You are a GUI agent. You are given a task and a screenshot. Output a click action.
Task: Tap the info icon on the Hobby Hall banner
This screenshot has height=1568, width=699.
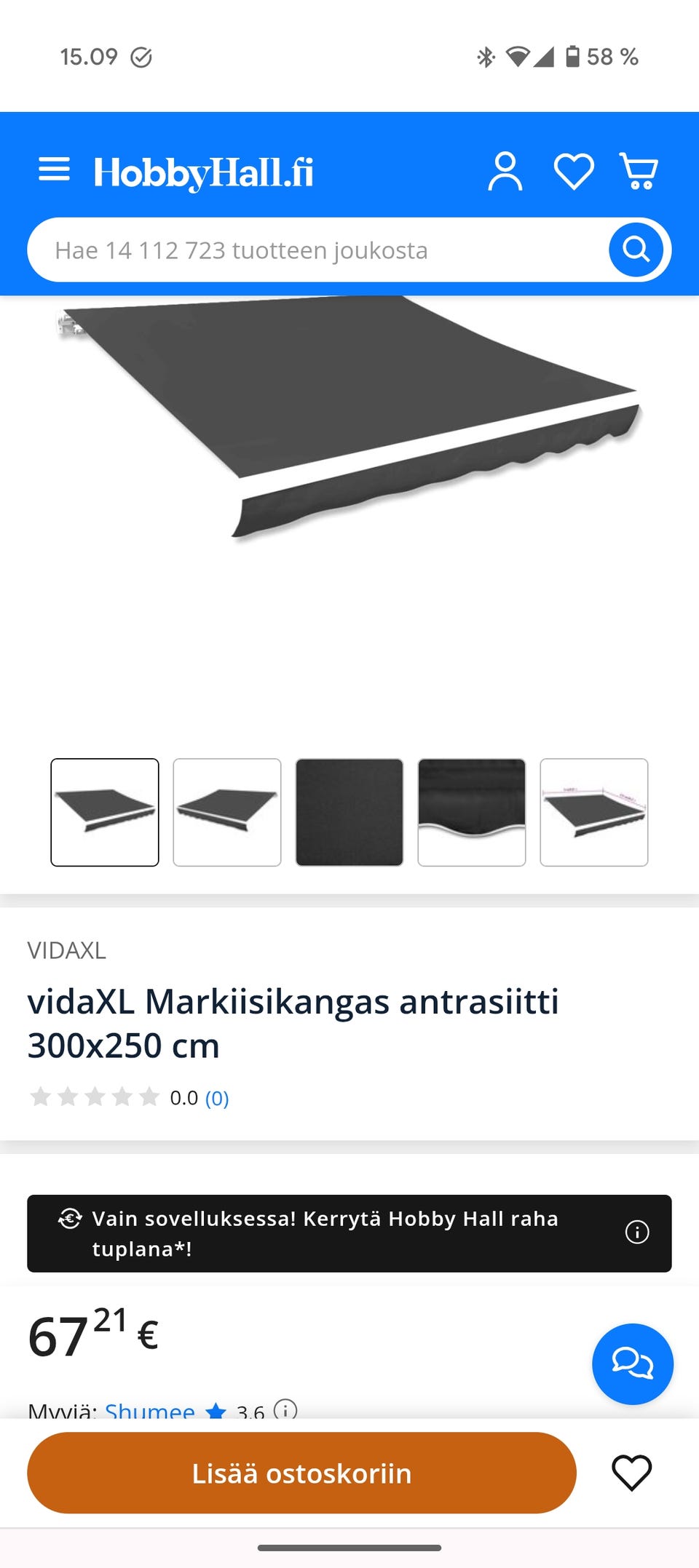coord(637,1233)
